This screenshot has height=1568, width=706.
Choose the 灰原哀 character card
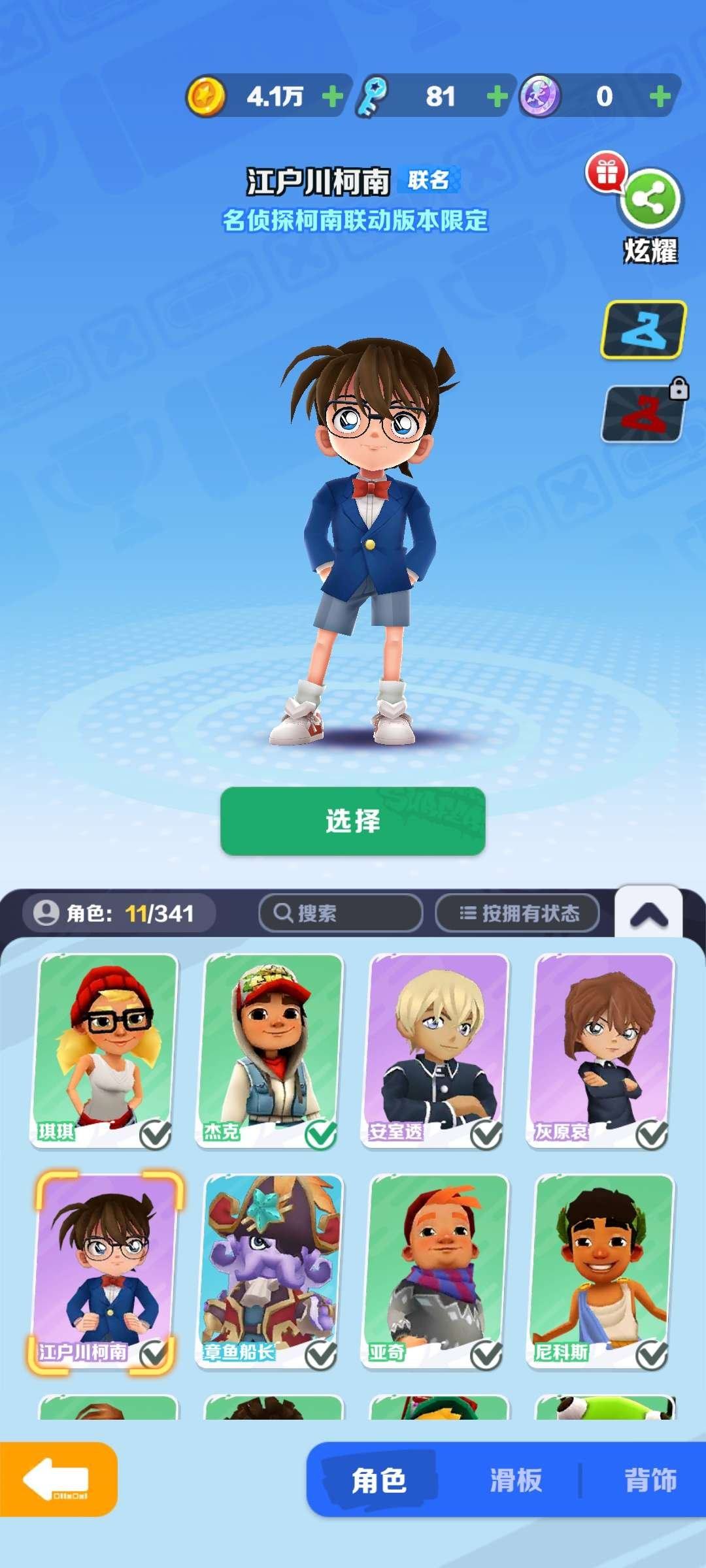coord(601,1050)
